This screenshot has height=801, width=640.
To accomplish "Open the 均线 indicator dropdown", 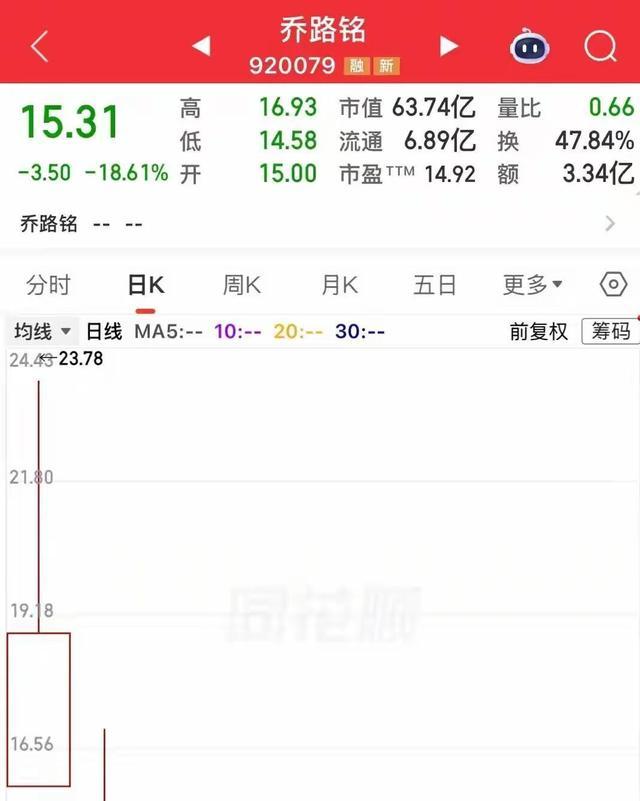I will 42,332.
